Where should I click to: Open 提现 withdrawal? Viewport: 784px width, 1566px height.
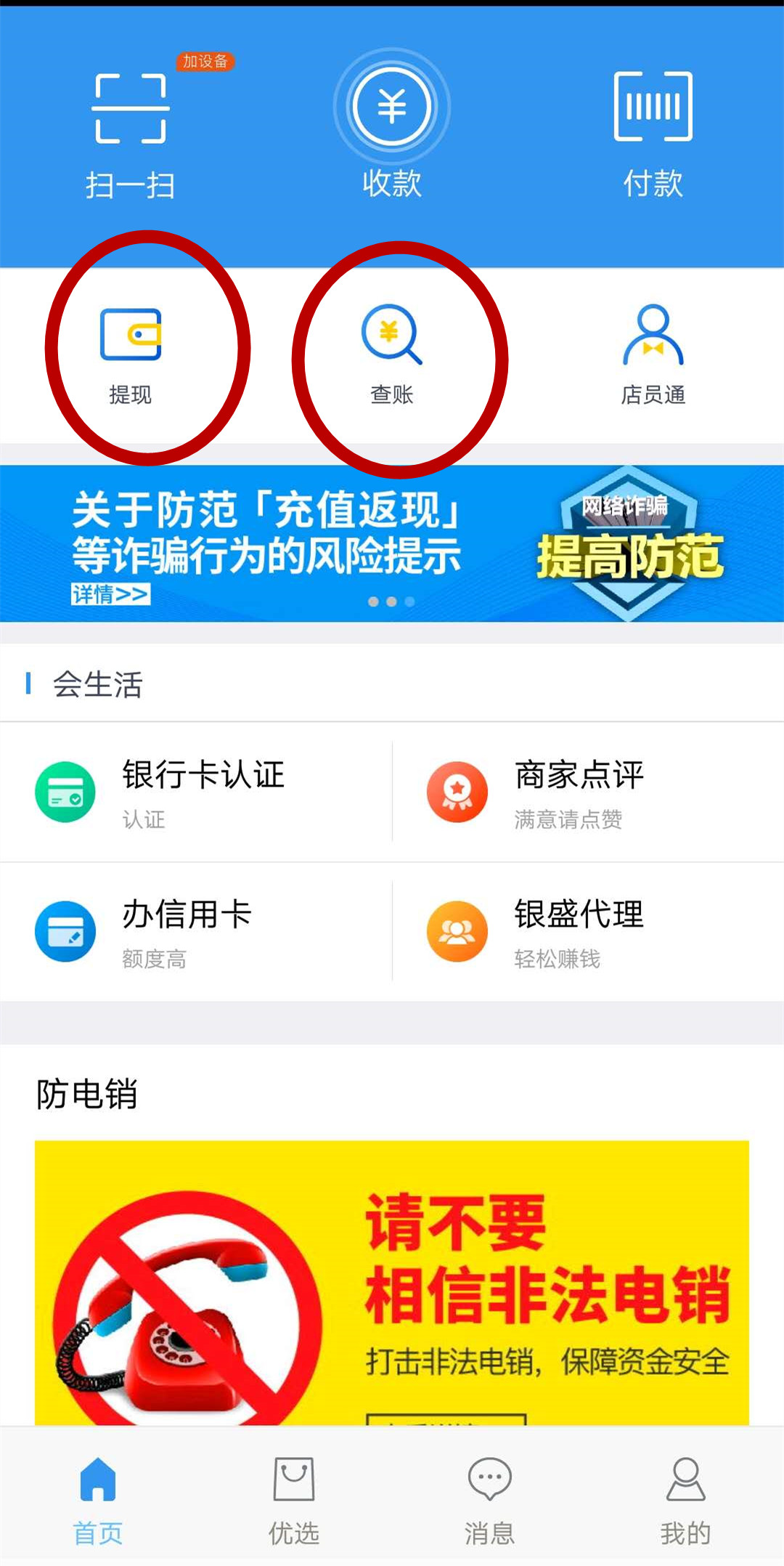point(131,354)
